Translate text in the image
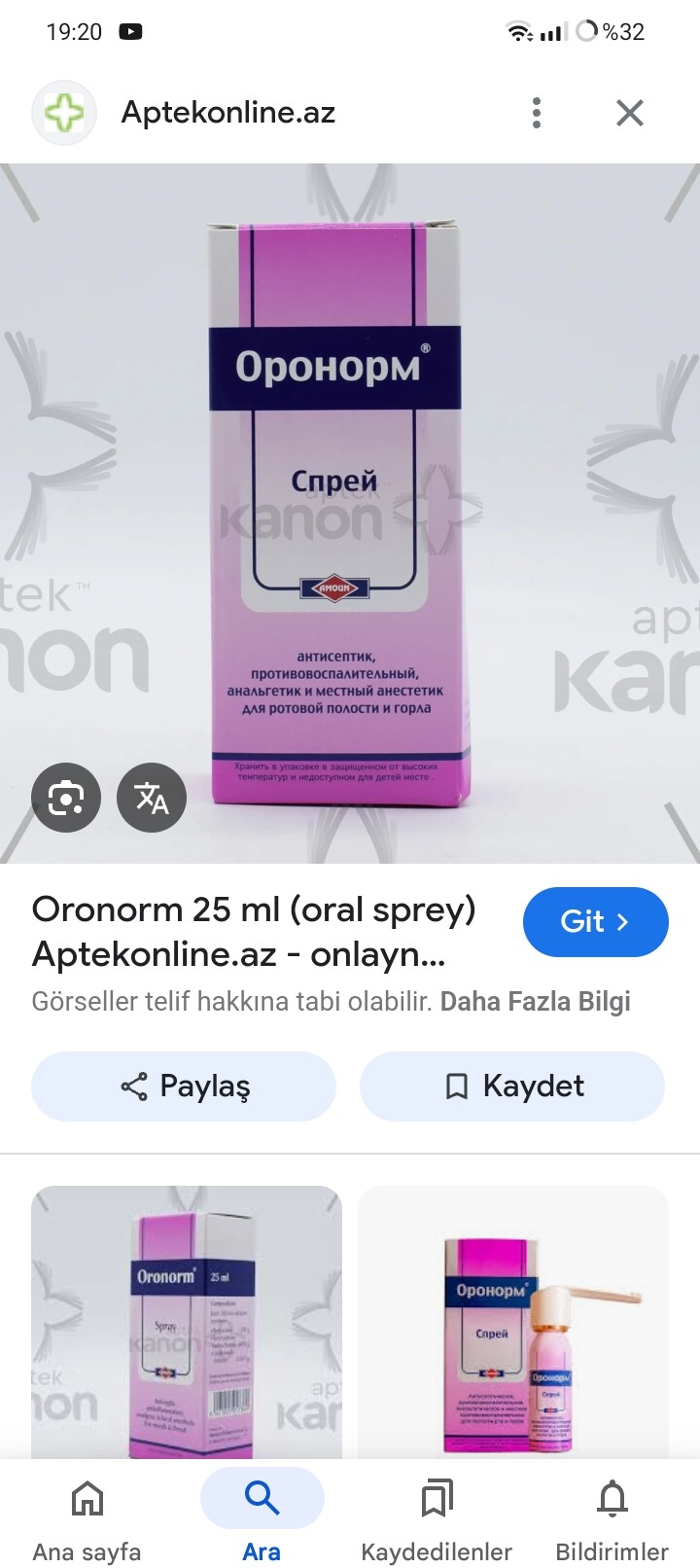 coord(152,798)
